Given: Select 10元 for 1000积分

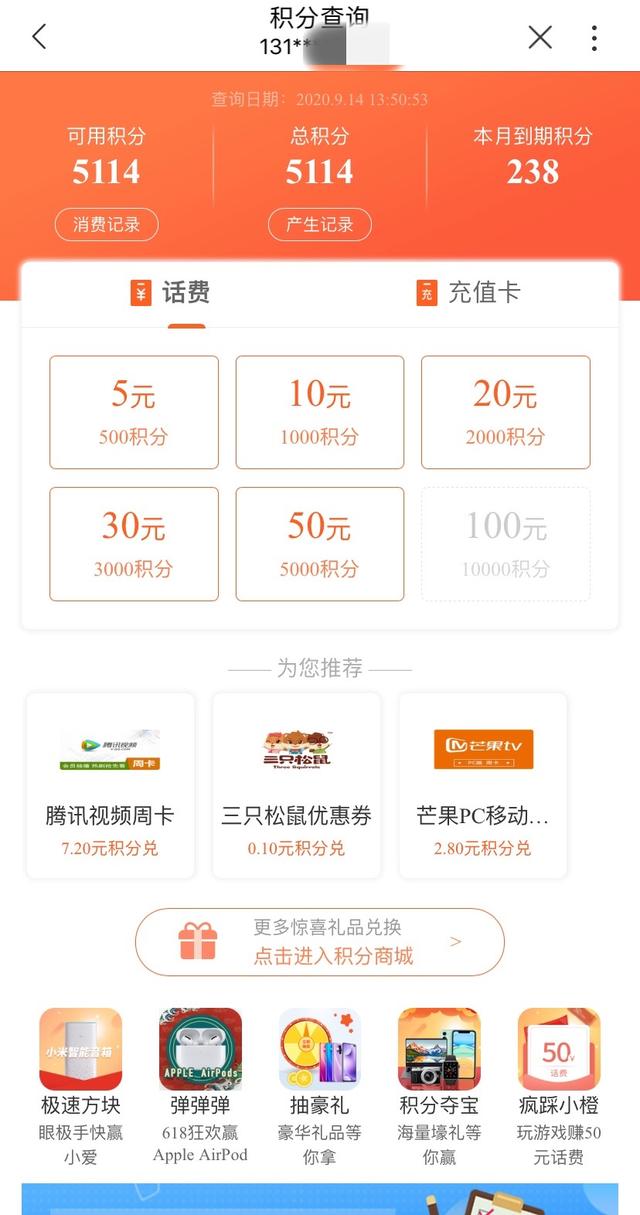Looking at the screenshot, I should 320,412.
